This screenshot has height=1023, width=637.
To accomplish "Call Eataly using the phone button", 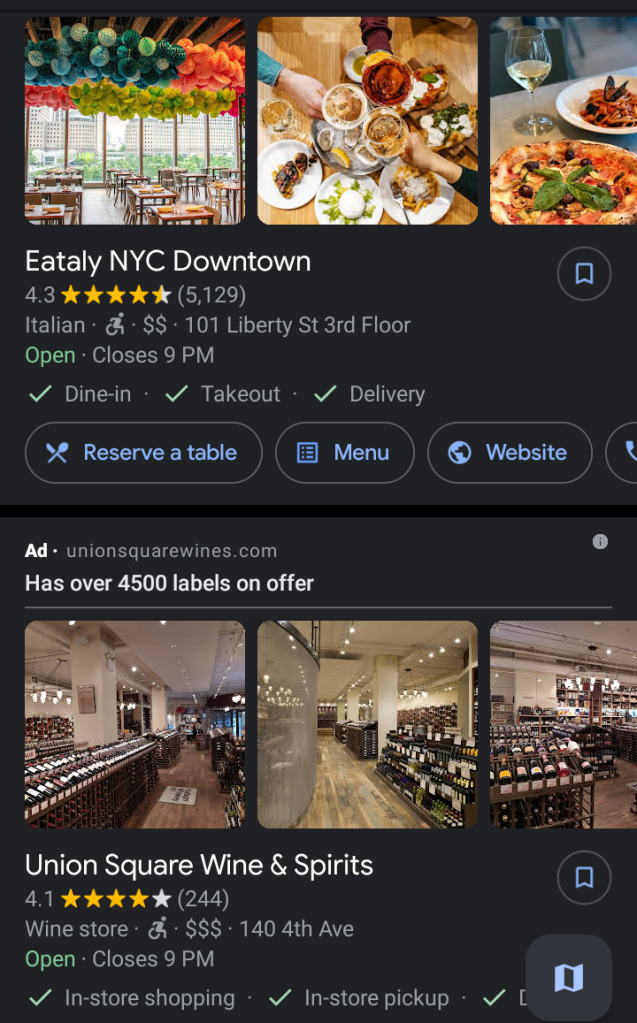I will 626,453.
